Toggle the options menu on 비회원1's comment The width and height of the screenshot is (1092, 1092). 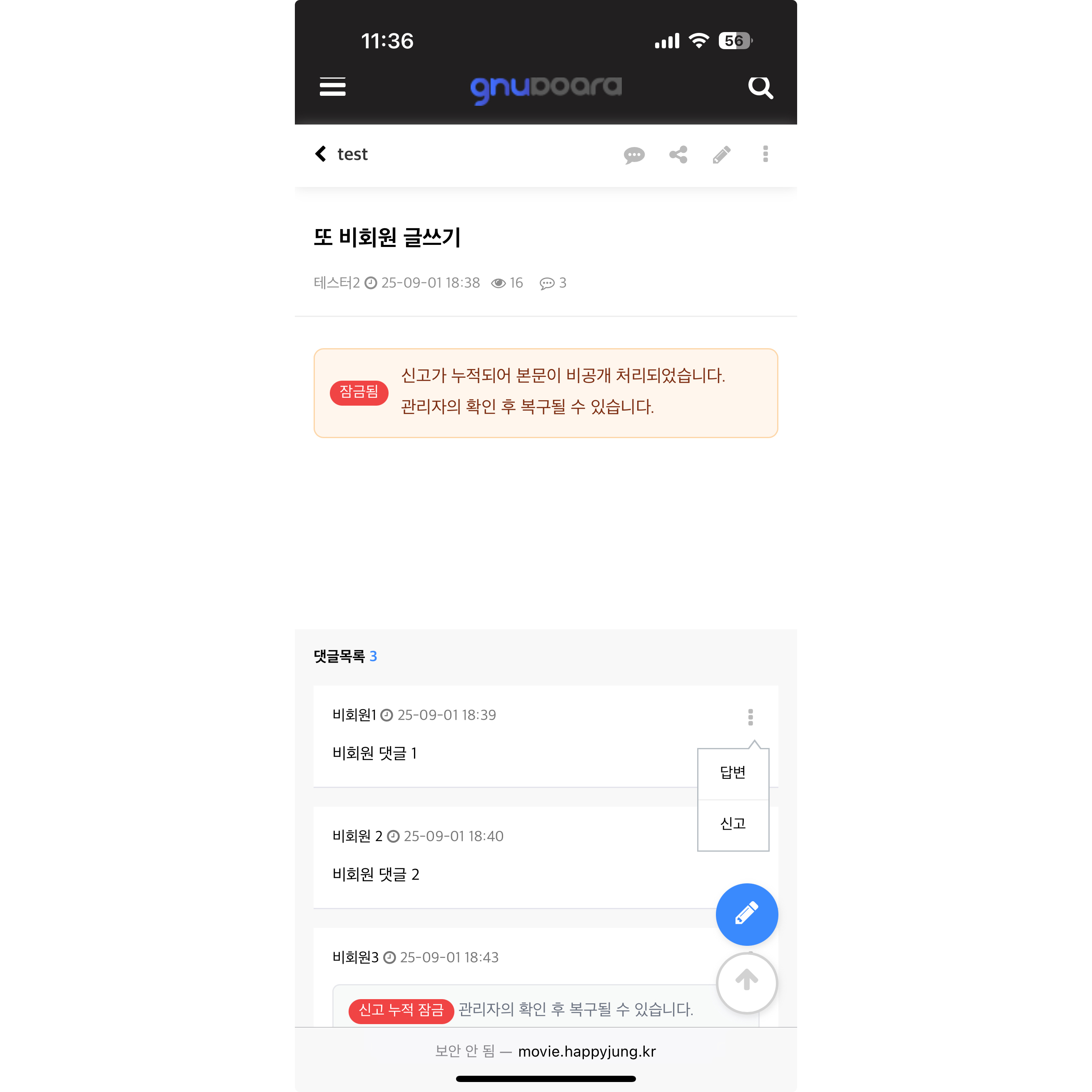pyautogui.click(x=750, y=717)
